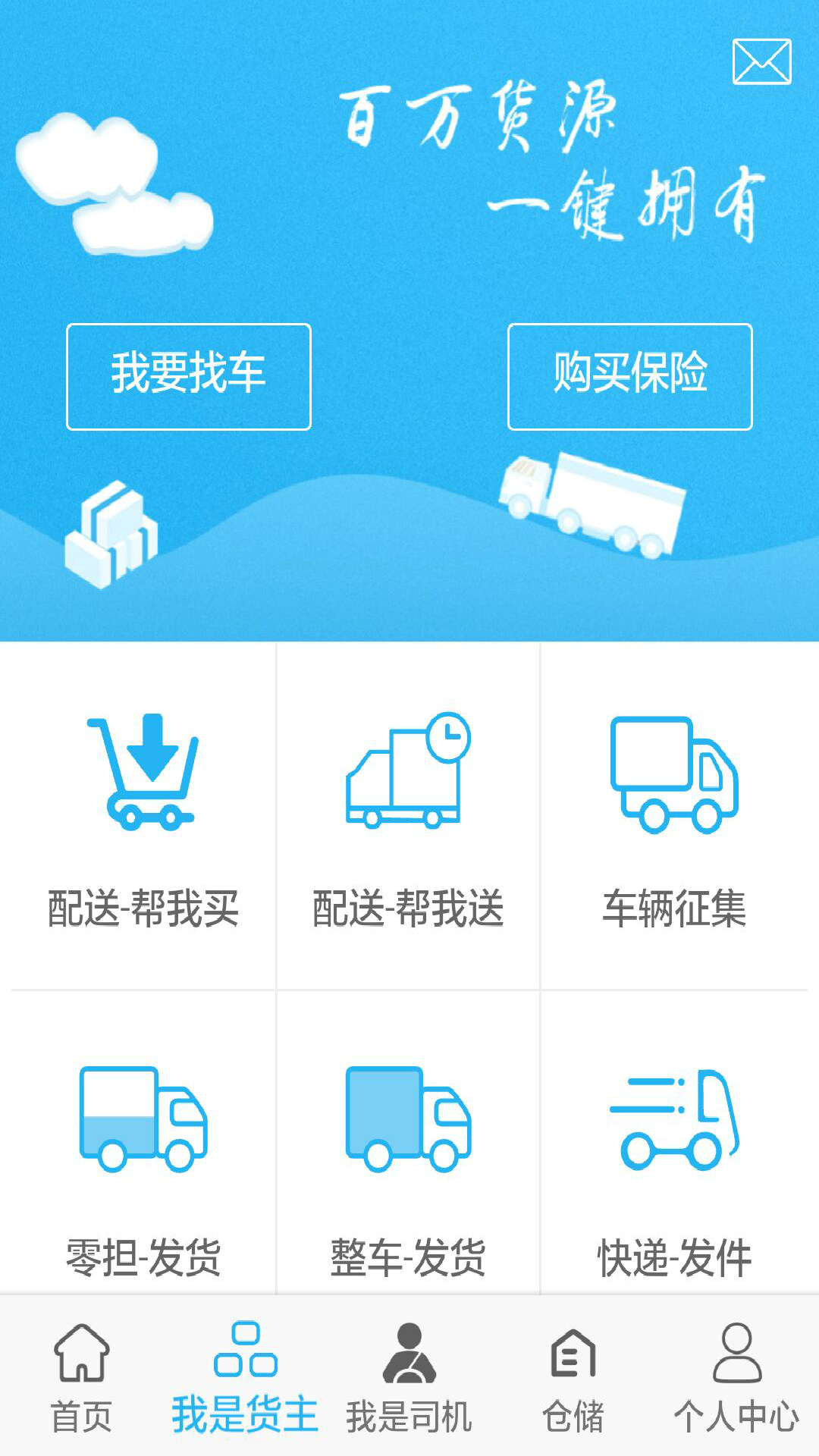Tap the 购买保险 button
This screenshot has height=1456, width=819.
point(629,377)
